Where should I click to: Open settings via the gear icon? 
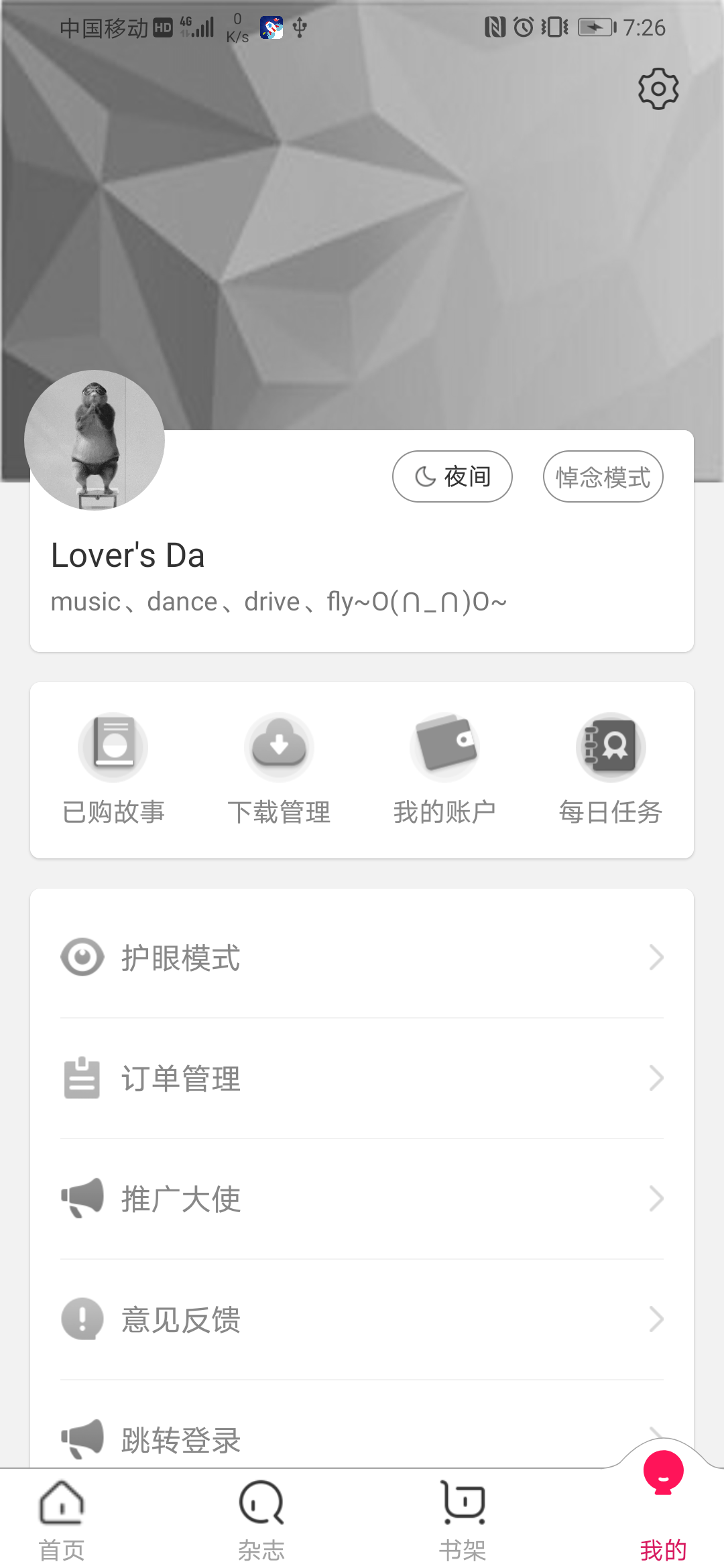[658, 88]
